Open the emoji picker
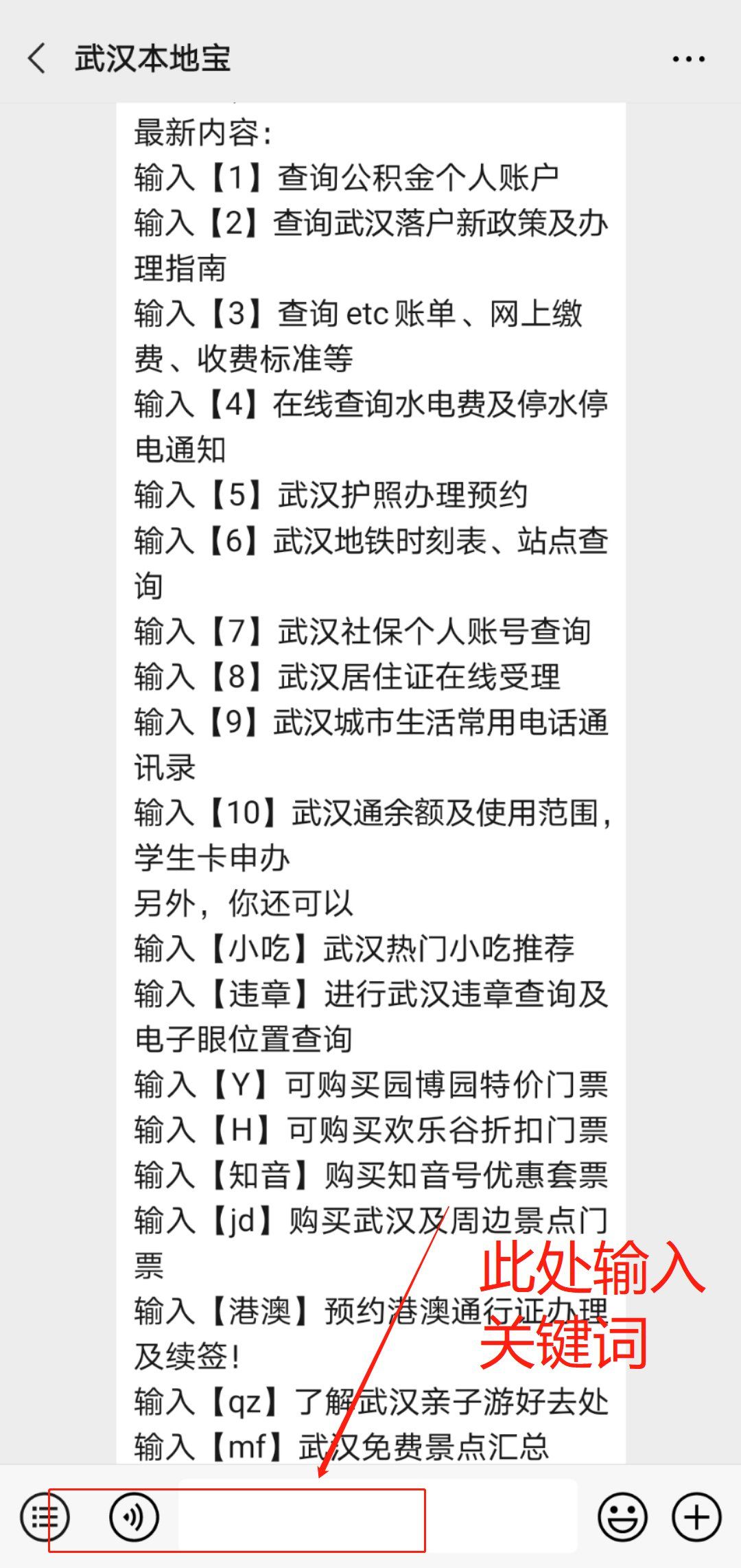Viewport: 741px width, 1568px height. pyautogui.click(x=623, y=1517)
